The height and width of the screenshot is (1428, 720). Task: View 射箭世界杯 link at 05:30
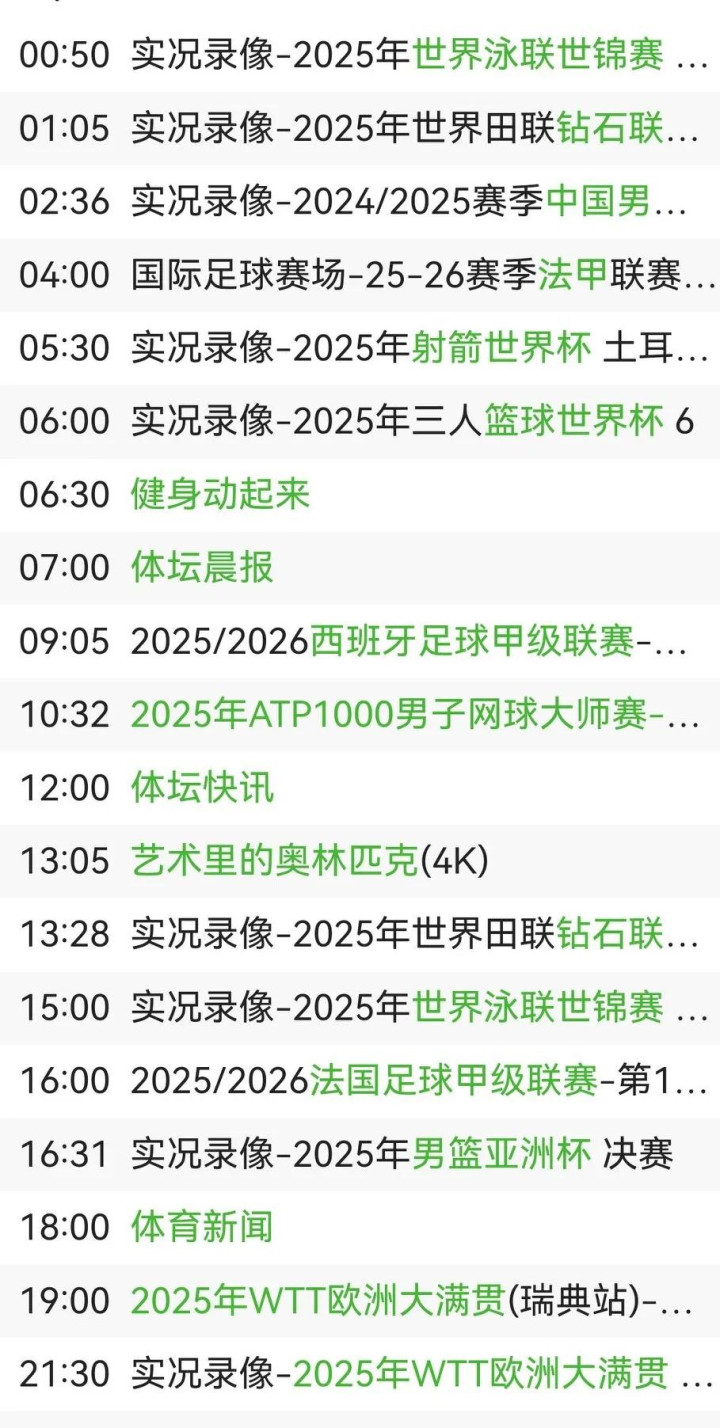pyautogui.click(x=501, y=348)
